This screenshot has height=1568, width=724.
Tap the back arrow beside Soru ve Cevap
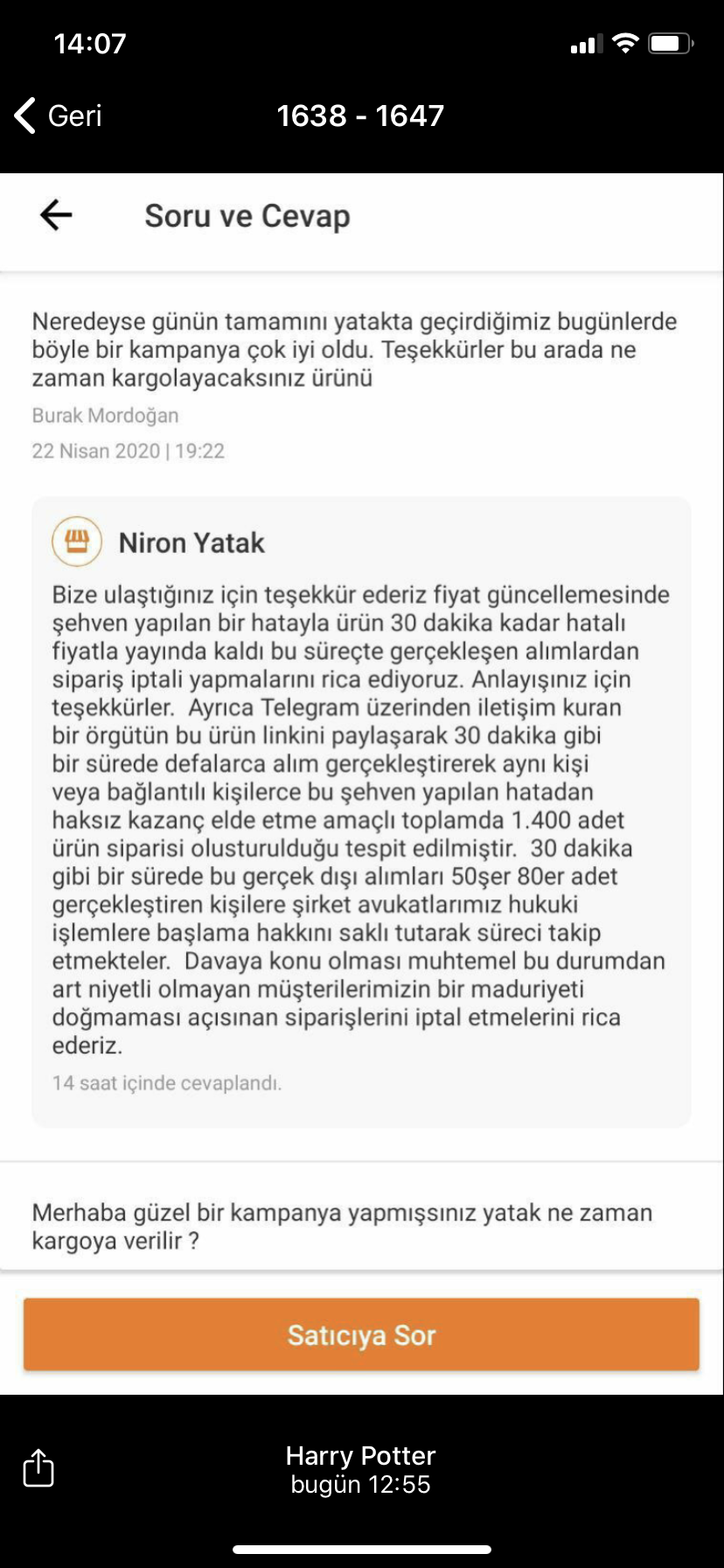56,215
